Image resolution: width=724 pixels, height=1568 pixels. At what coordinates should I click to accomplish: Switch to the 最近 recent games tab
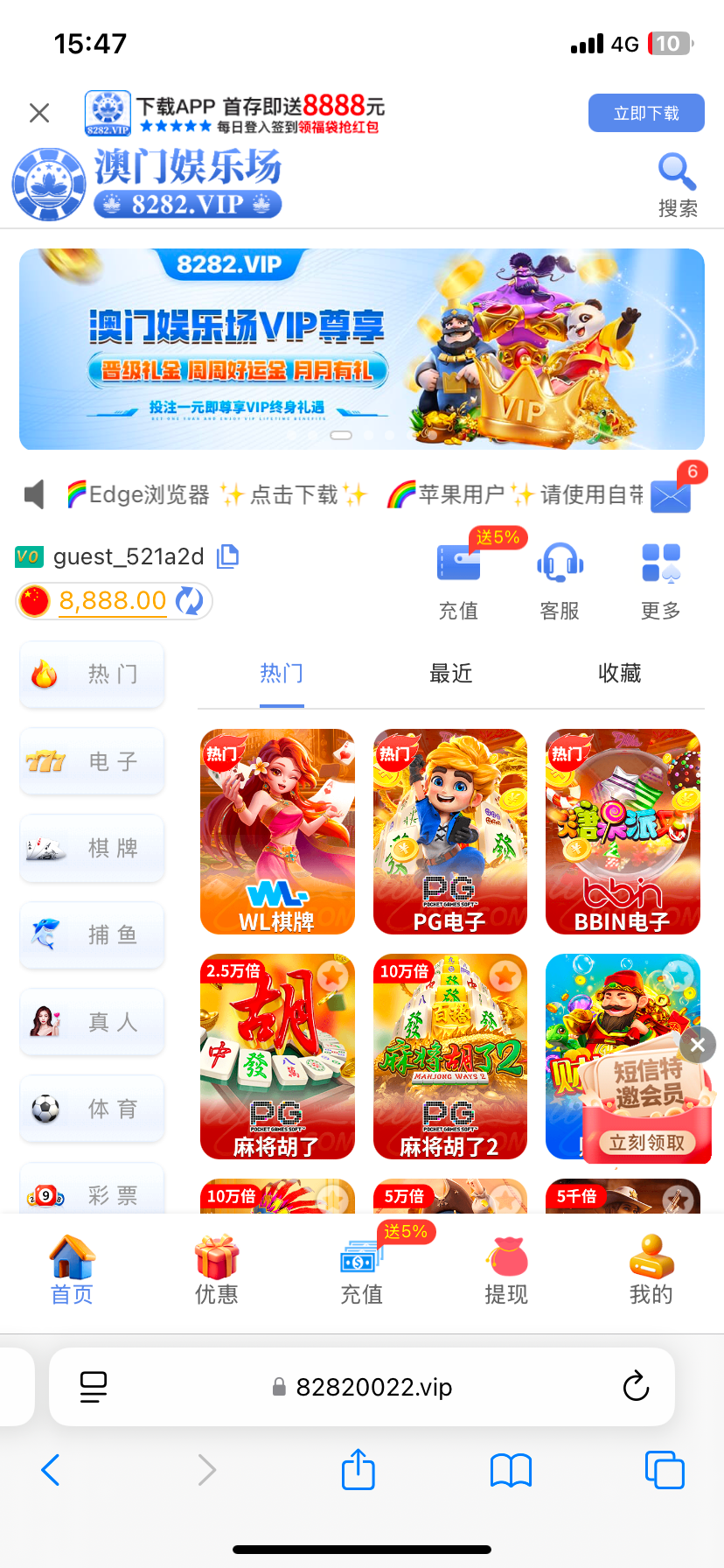pos(451,674)
